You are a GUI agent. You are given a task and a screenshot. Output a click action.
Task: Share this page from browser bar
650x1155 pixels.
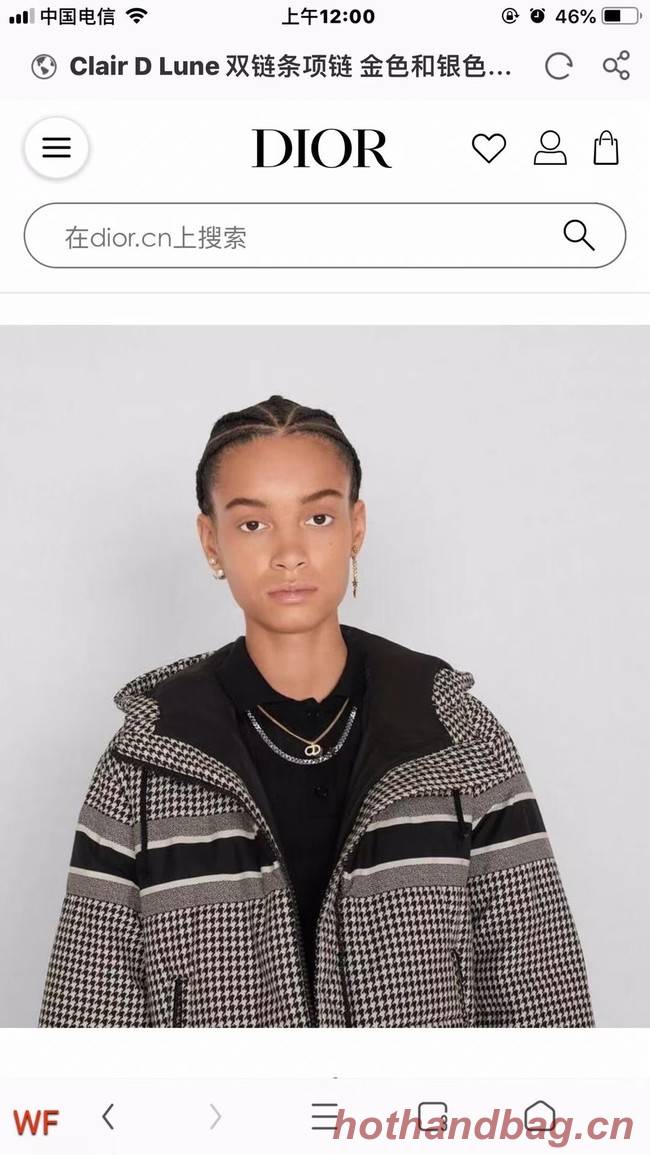pyautogui.click(x=616, y=67)
